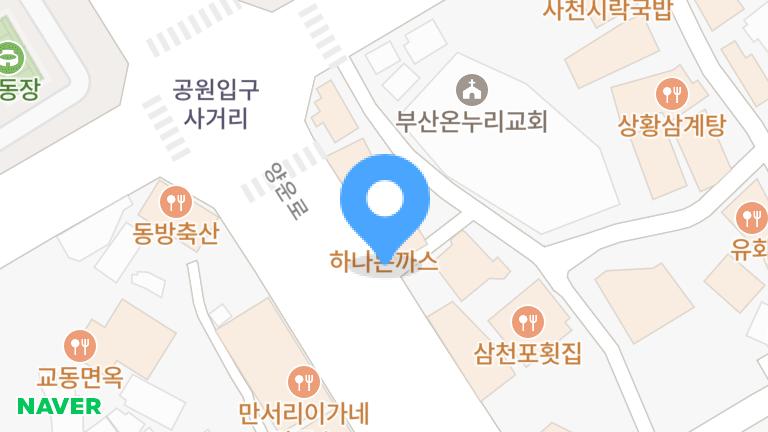Open the 삼천포횟집 restaurant marker
Screen dimensions: 768x432
coord(528,322)
